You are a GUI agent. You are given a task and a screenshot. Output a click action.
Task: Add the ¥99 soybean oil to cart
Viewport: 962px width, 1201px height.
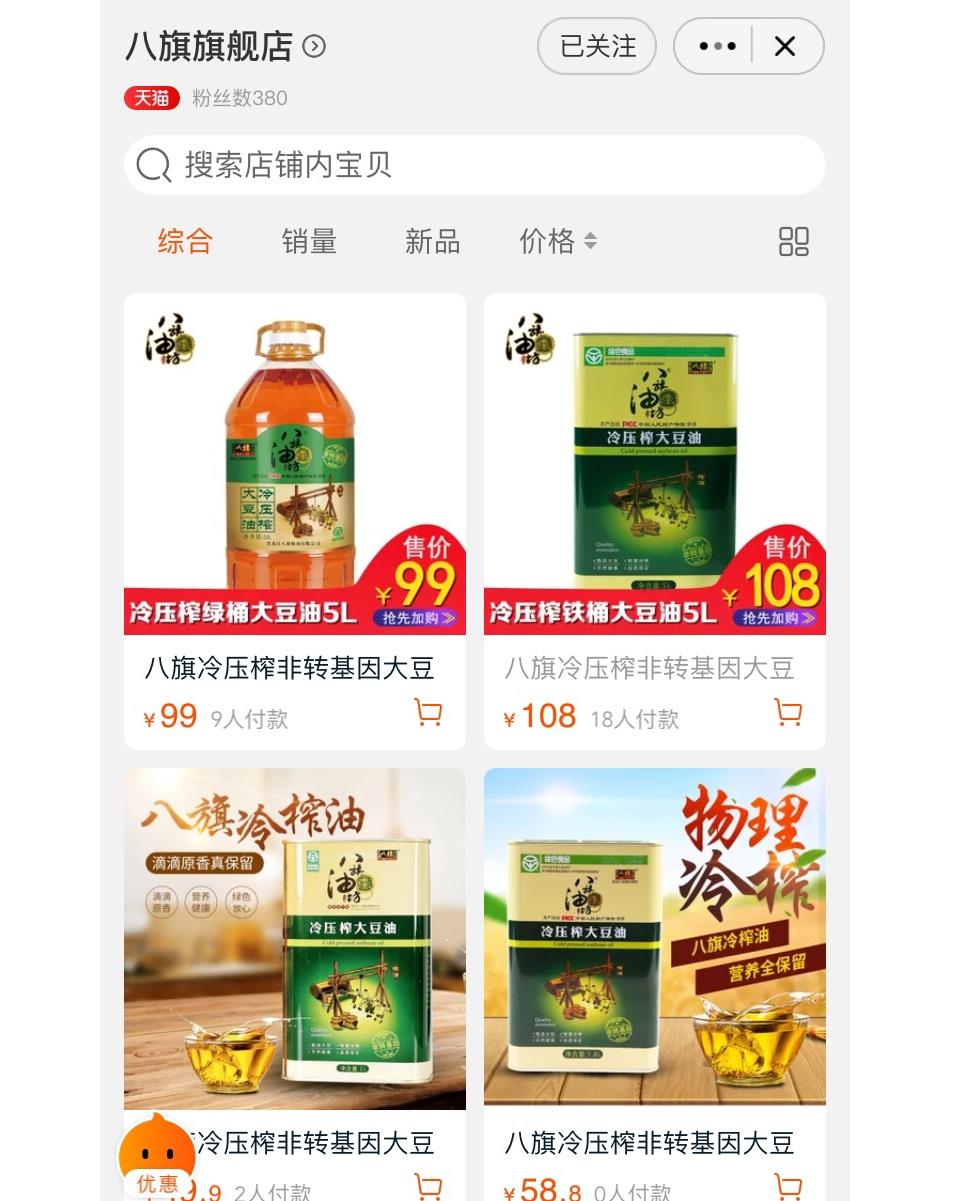click(x=428, y=713)
